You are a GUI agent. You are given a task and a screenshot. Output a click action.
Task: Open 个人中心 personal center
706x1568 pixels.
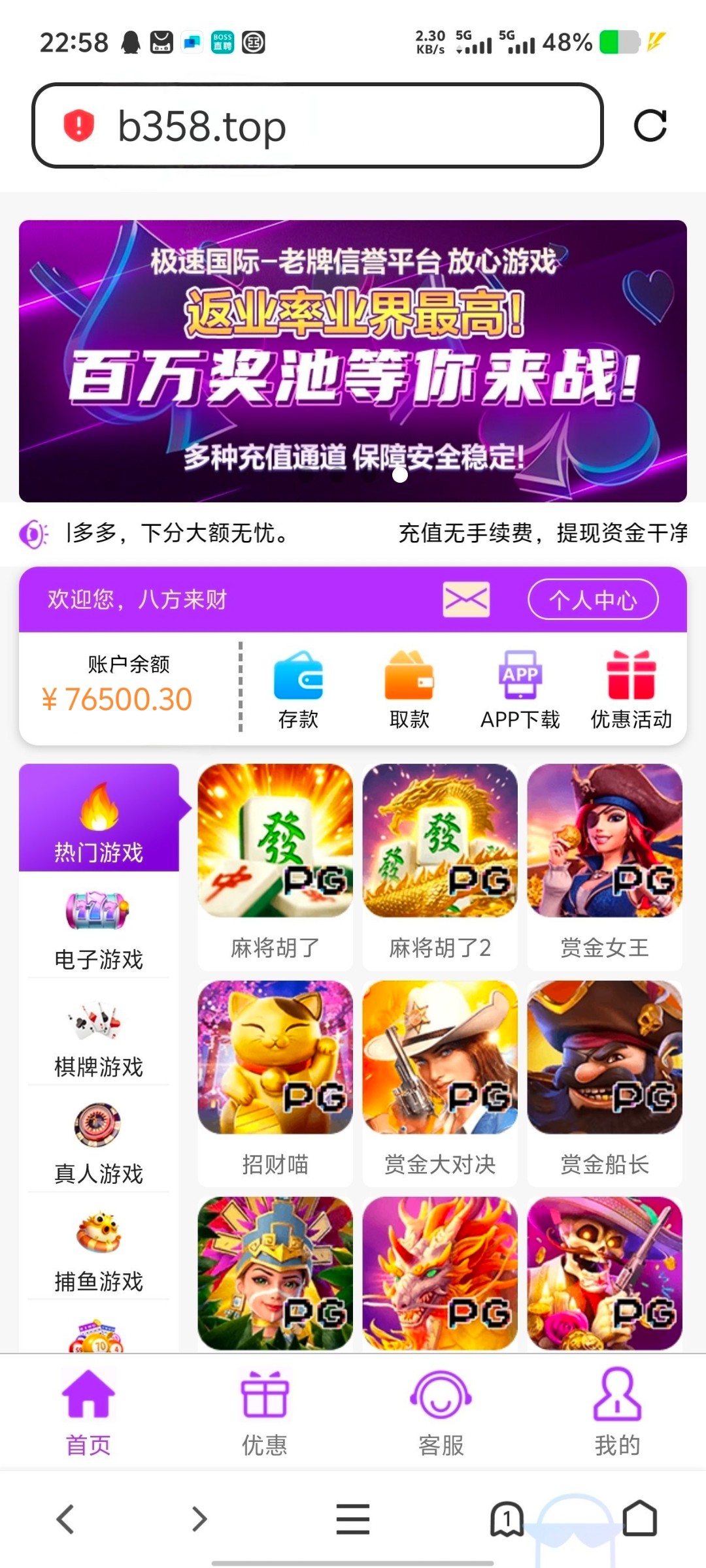[593, 599]
